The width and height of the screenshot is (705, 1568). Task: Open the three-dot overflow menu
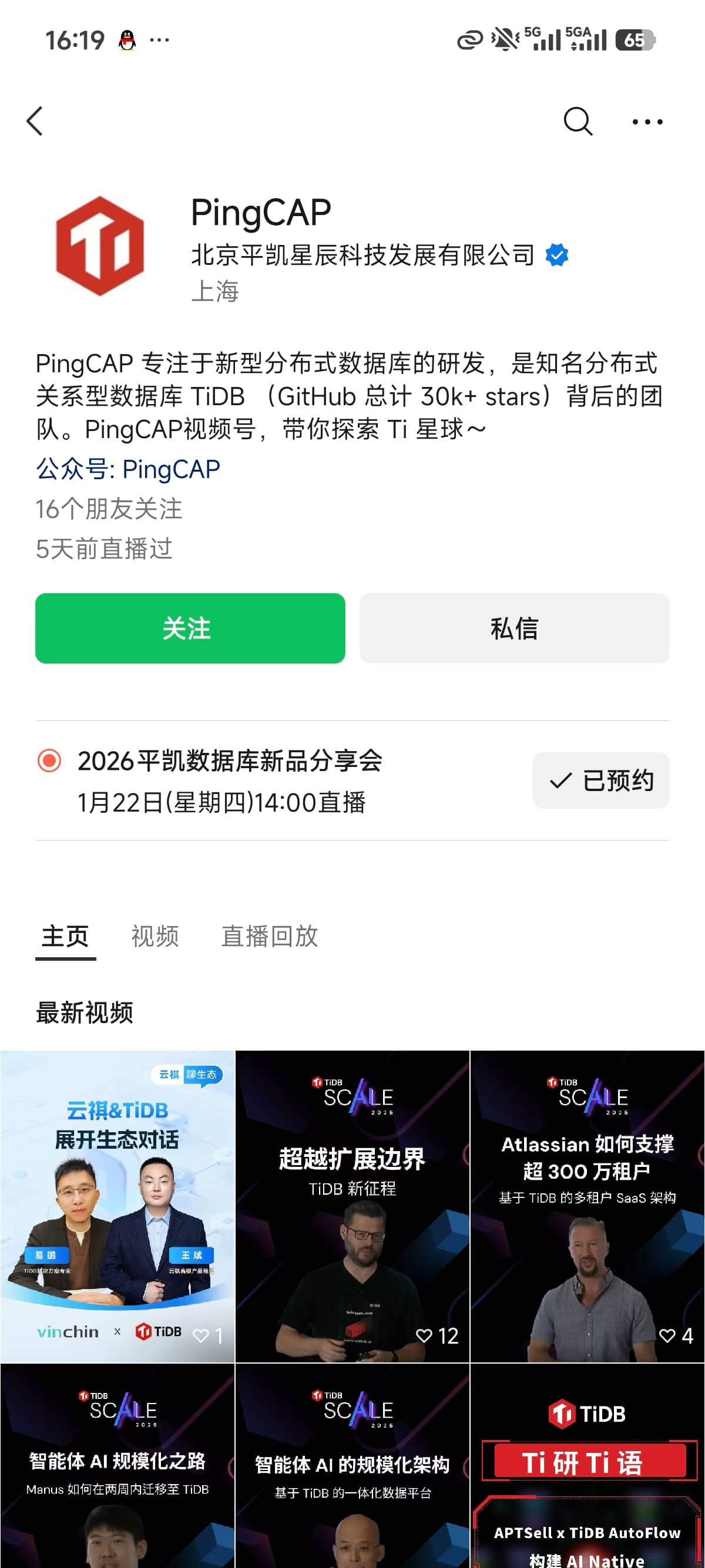point(647,122)
